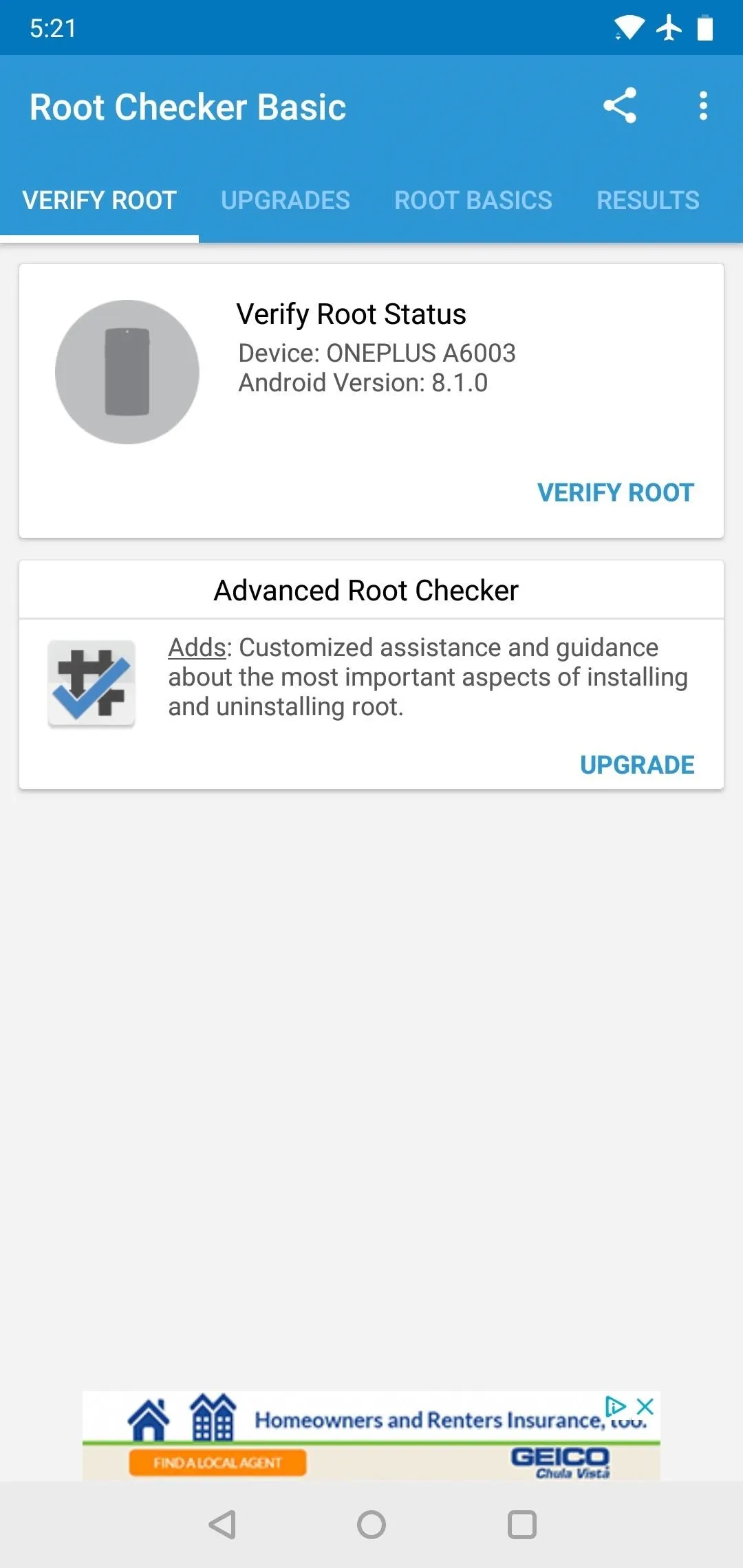
Task: Switch to the Upgrades tab
Action: point(286,200)
